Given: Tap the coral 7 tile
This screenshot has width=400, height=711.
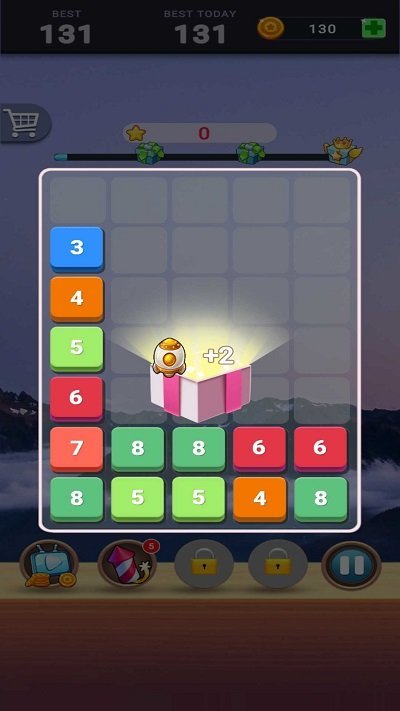Looking at the screenshot, I should coord(77,449).
